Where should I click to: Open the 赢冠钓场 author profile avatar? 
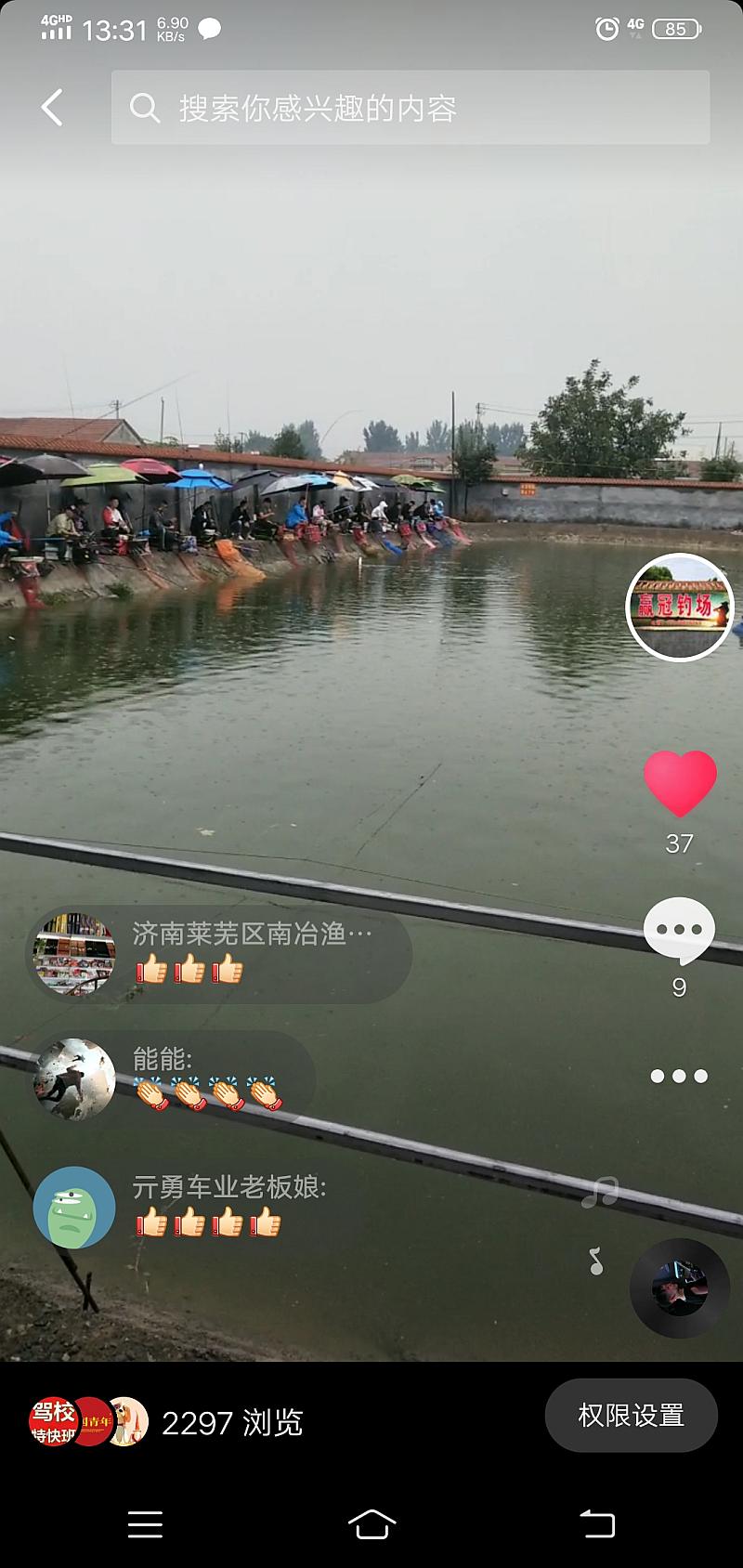[680, 607]
